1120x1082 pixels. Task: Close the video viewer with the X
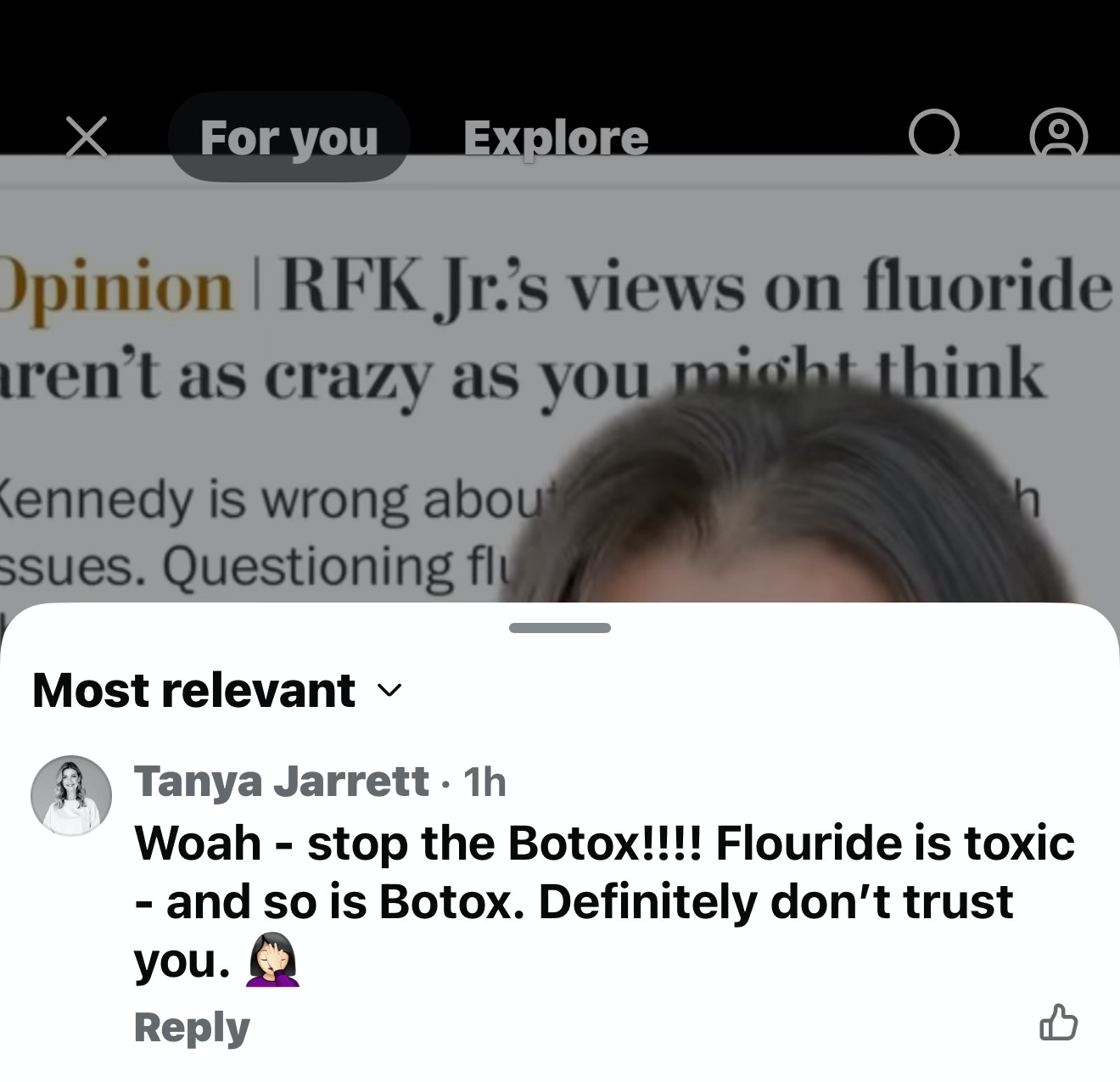(x=87, y=137)
